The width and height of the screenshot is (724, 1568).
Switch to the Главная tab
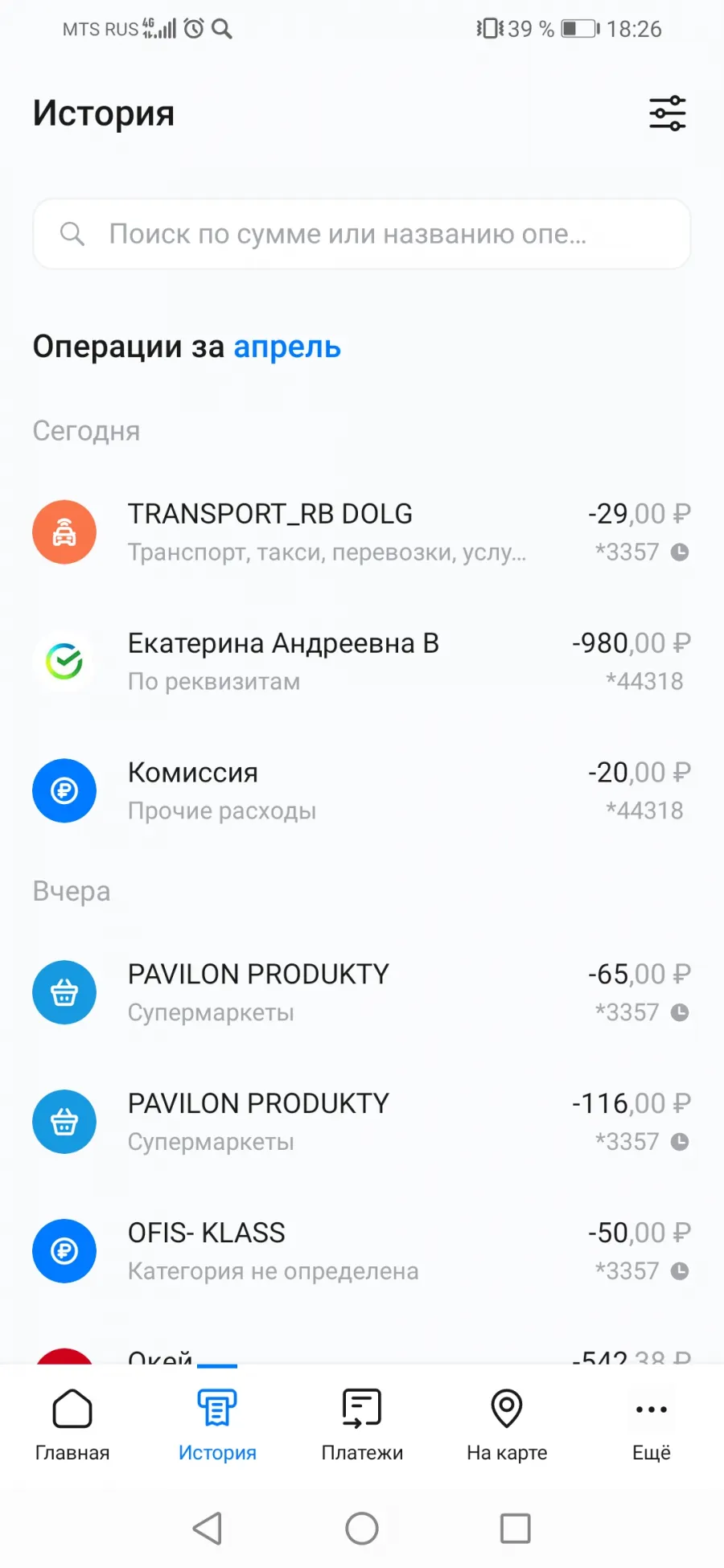72,1425
